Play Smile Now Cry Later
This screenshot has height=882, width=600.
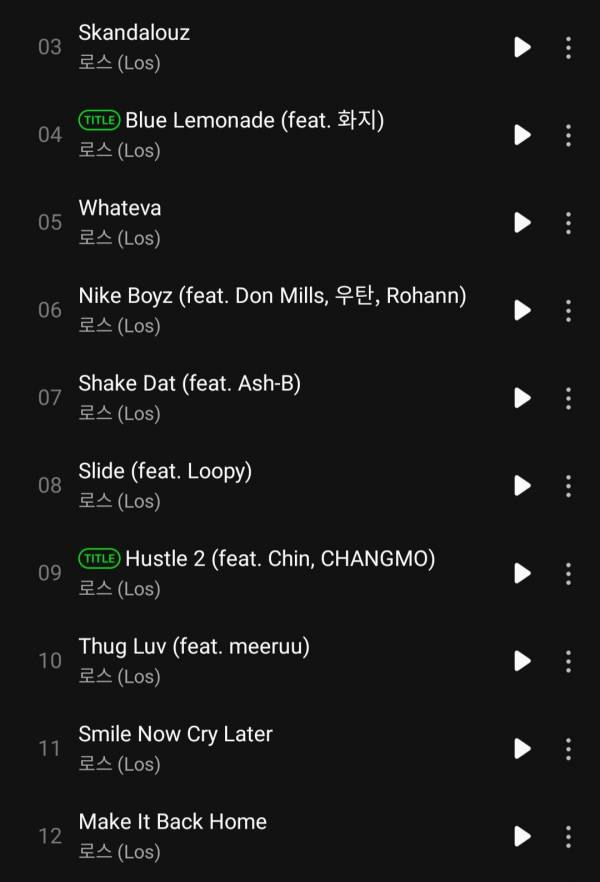coord(522,748)
